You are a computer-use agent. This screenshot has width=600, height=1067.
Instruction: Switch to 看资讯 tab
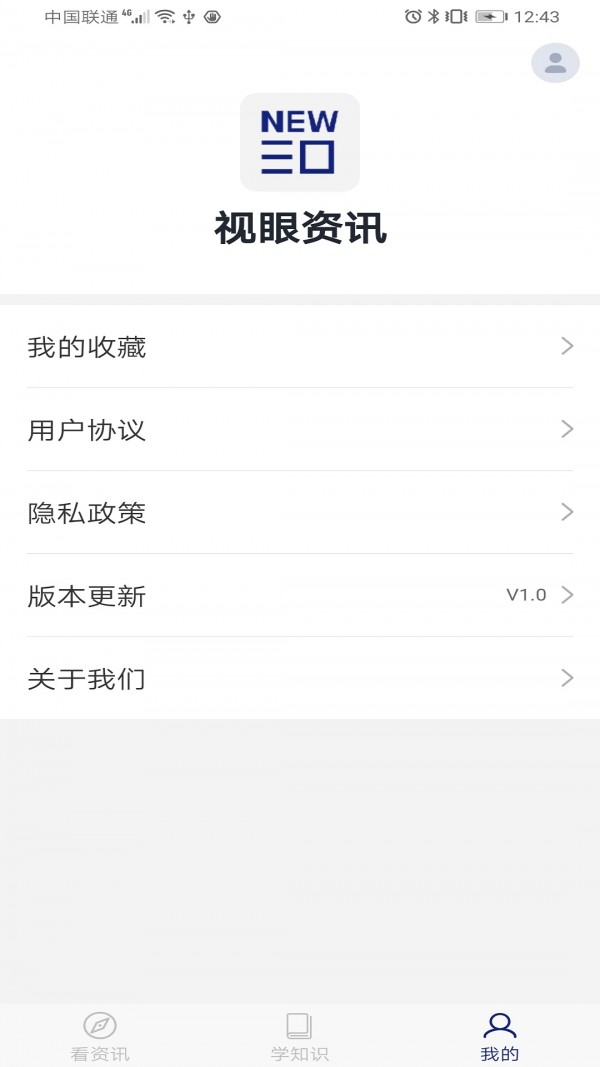coord(100,1036)
